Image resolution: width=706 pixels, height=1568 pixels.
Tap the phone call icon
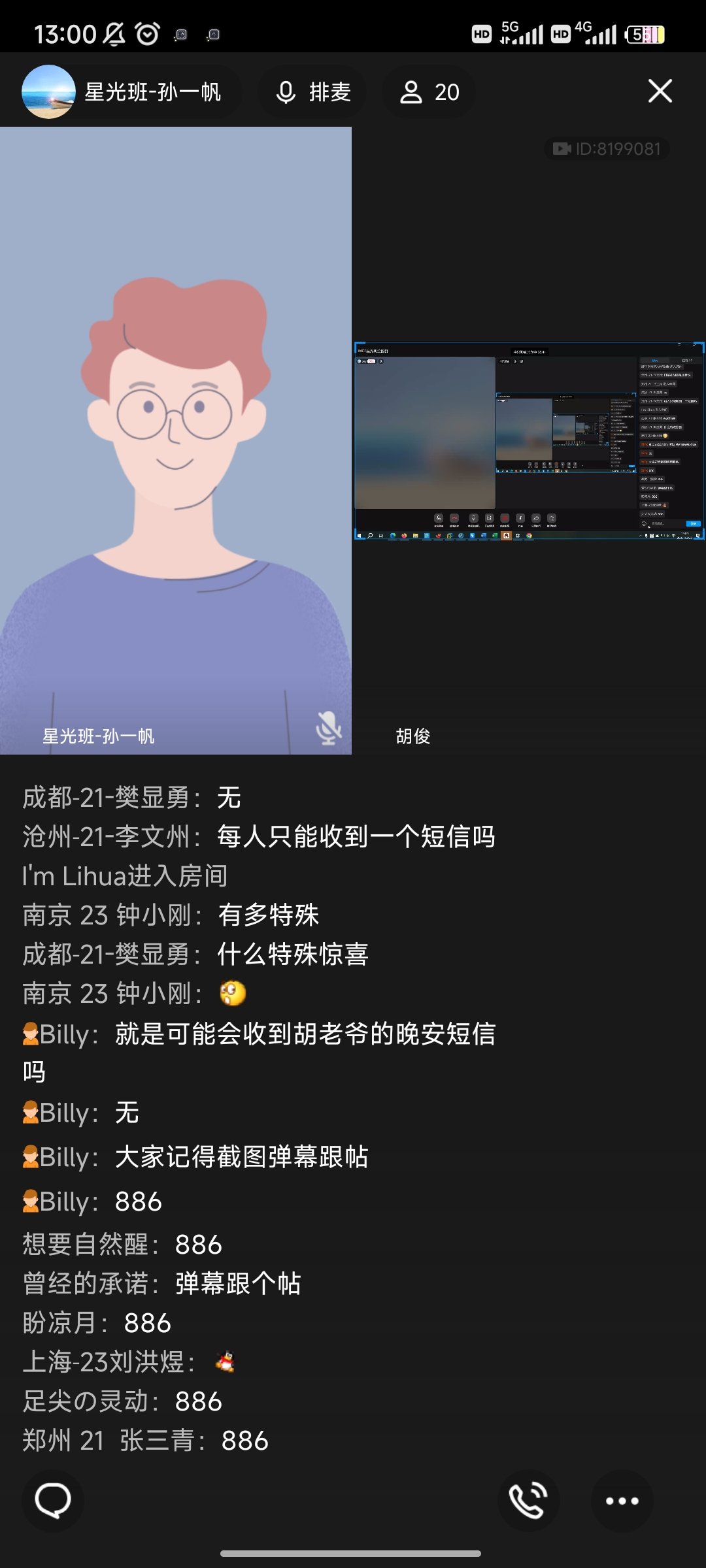pyautogui.click(x=528, y=1500)
